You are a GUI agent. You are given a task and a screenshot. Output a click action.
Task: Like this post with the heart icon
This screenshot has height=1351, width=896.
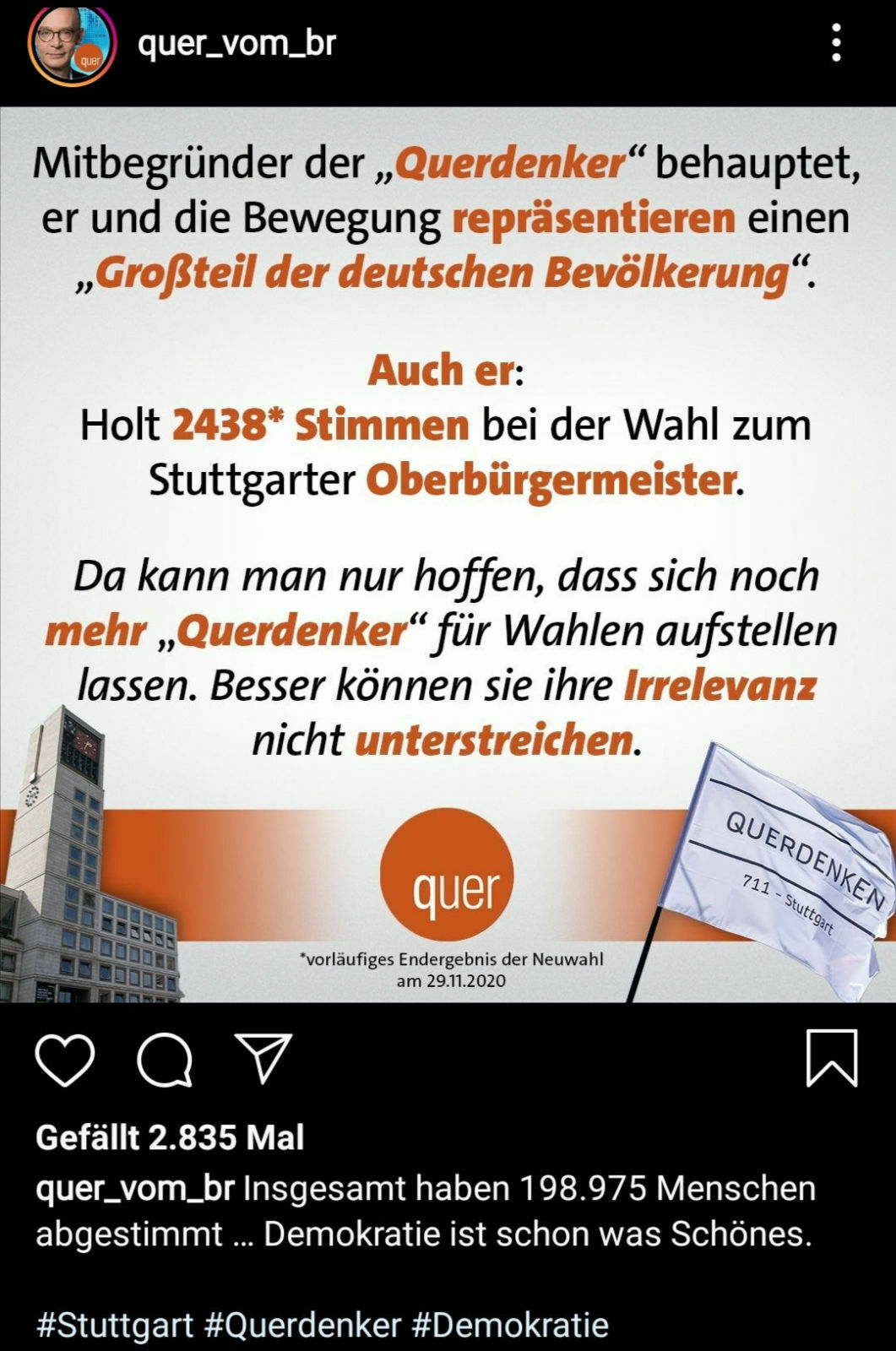65,1059
